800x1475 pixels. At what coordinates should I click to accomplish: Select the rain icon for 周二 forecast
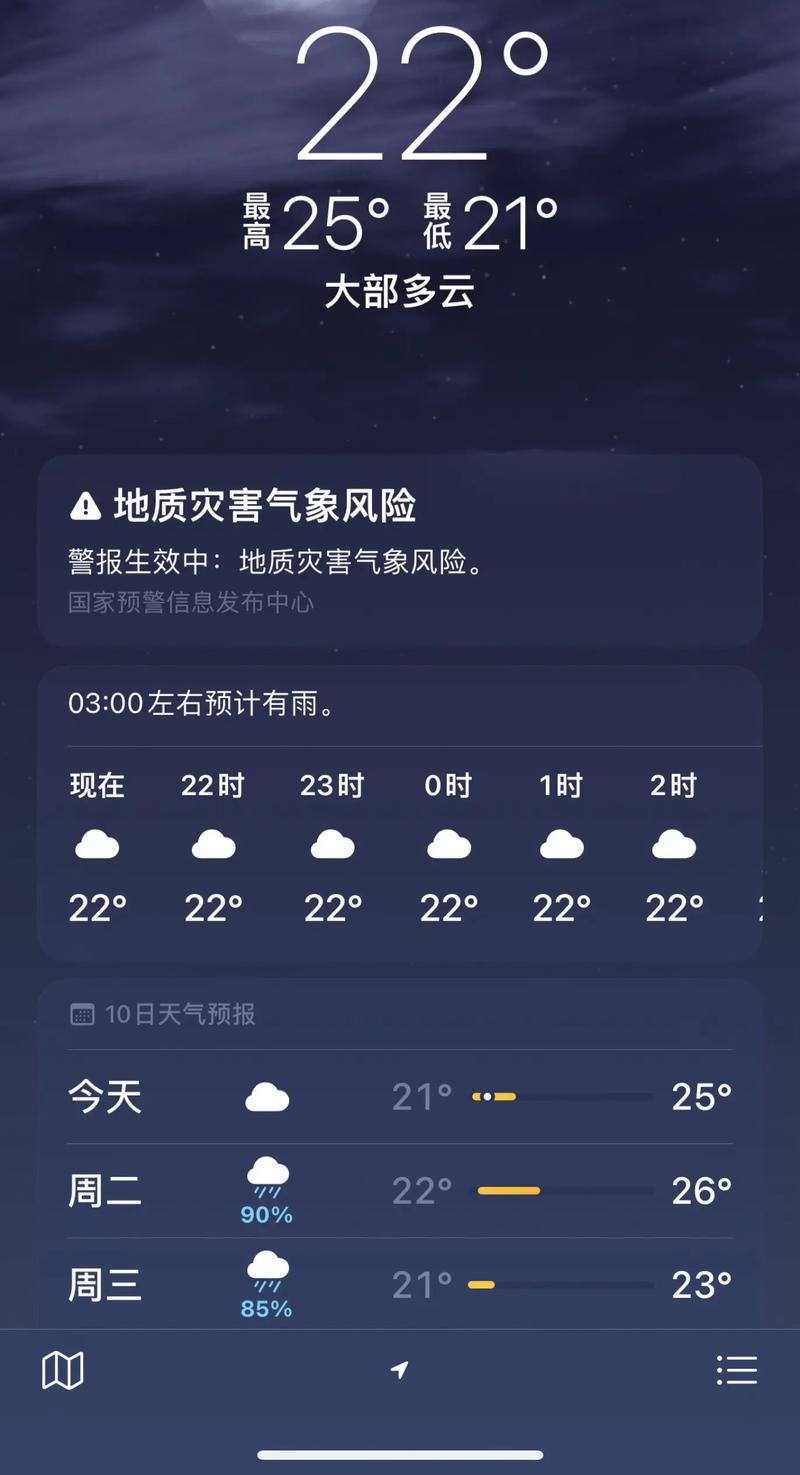266,1172
